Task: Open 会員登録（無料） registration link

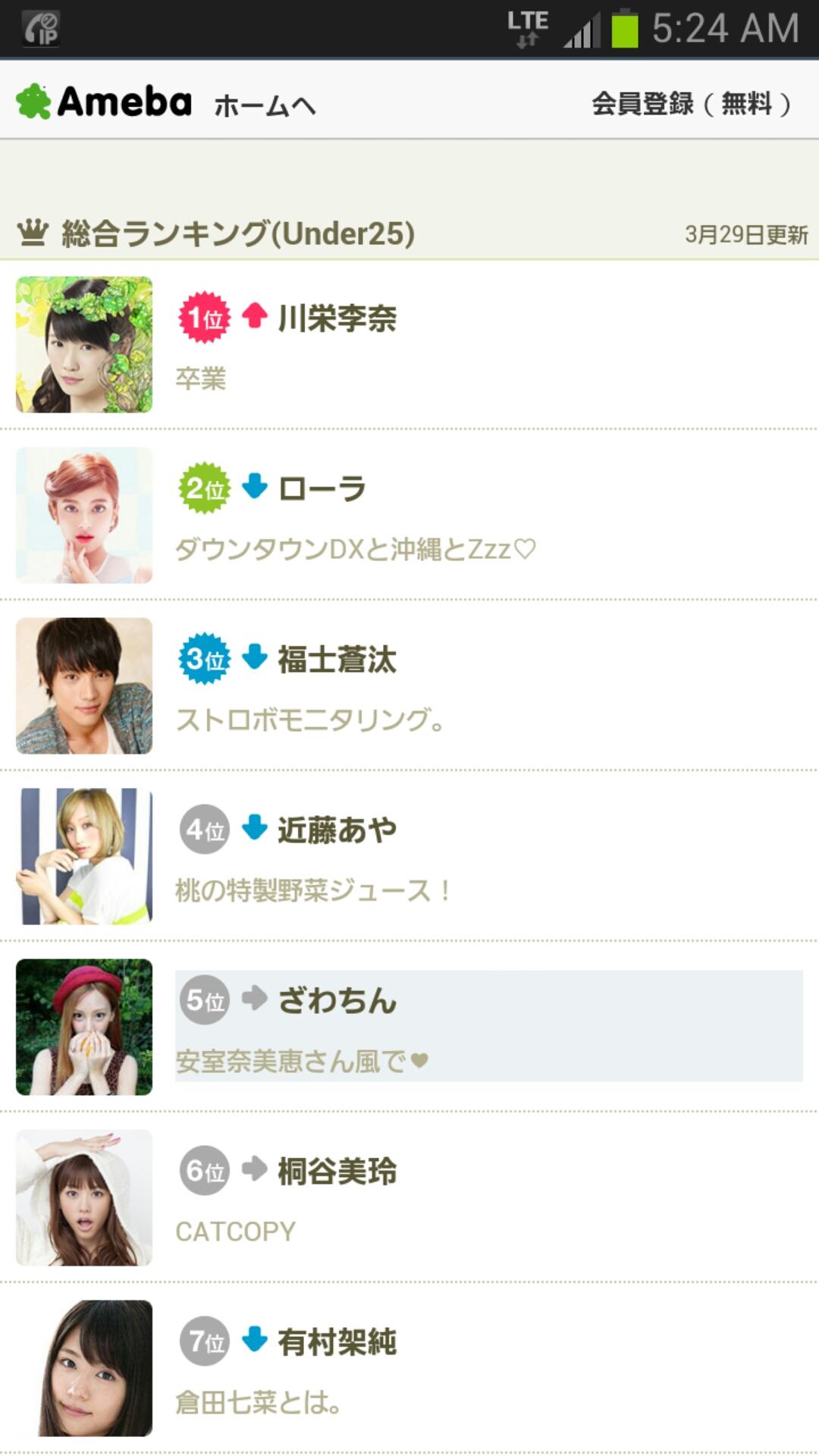Action: click(x=691, y=103)
